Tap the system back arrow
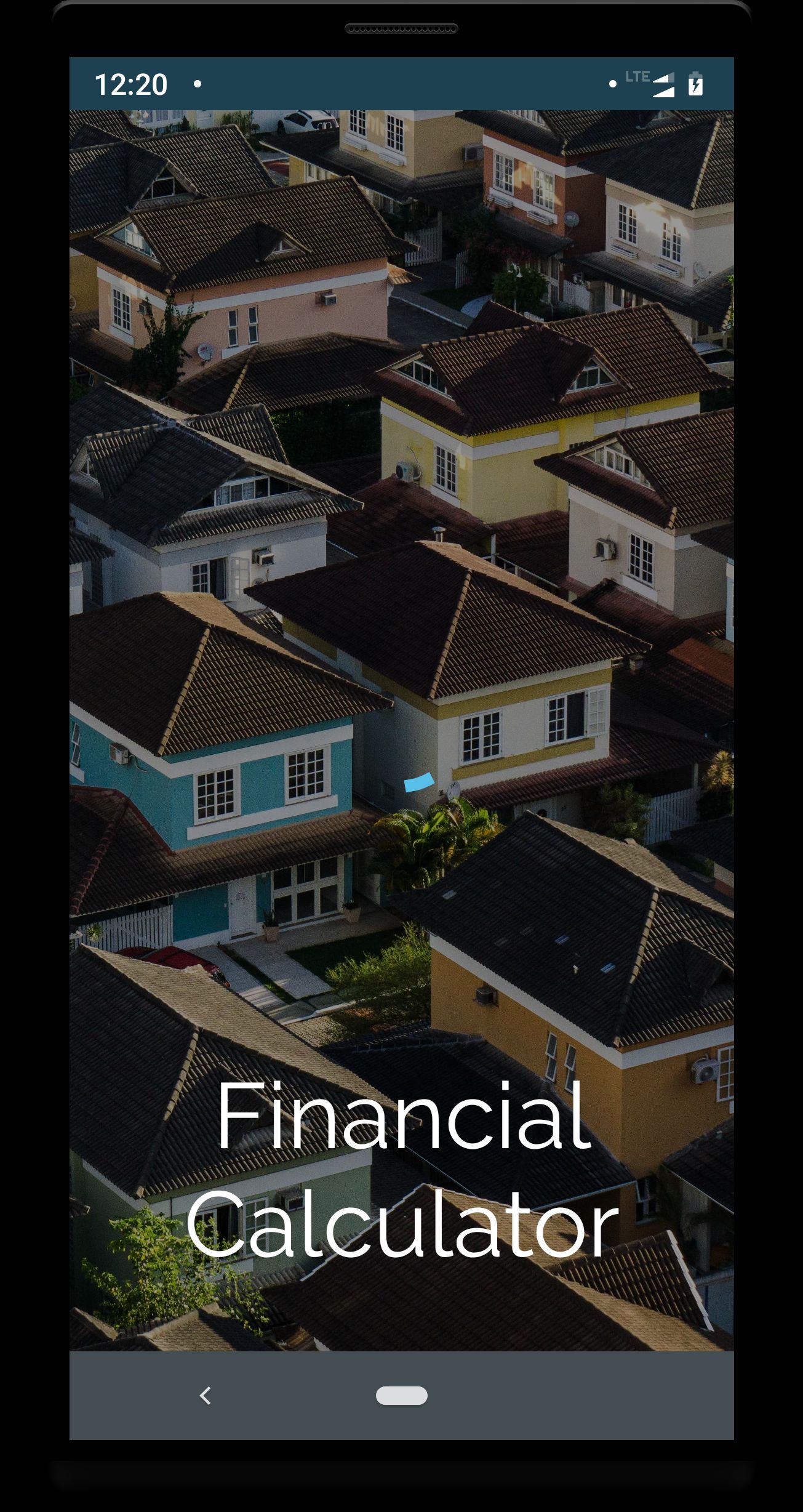Screen dimensions: 803x1512 pyautogui.click(x=206, y=1396)
